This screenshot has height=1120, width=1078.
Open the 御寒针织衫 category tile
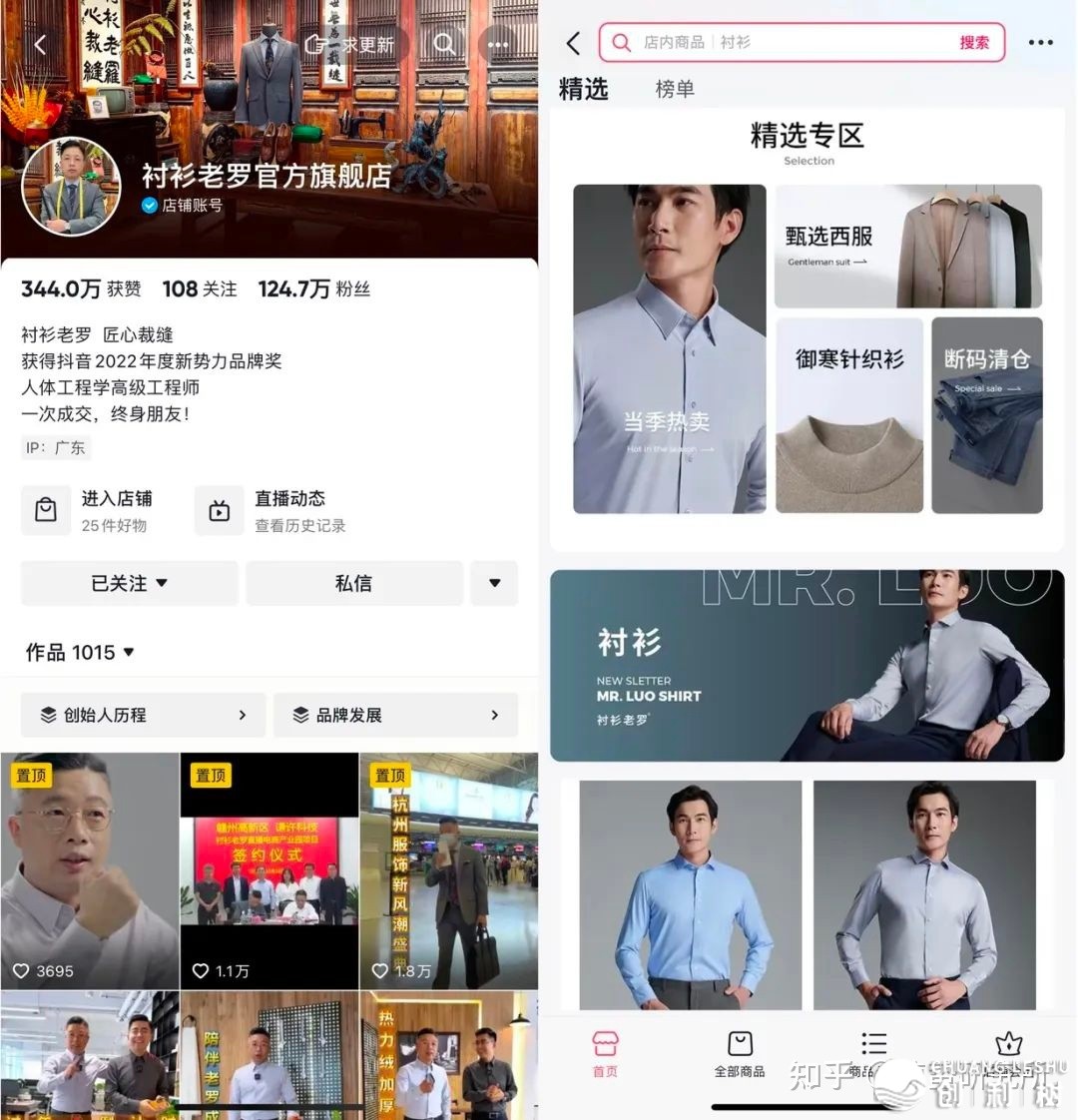(x=848, y=415)
